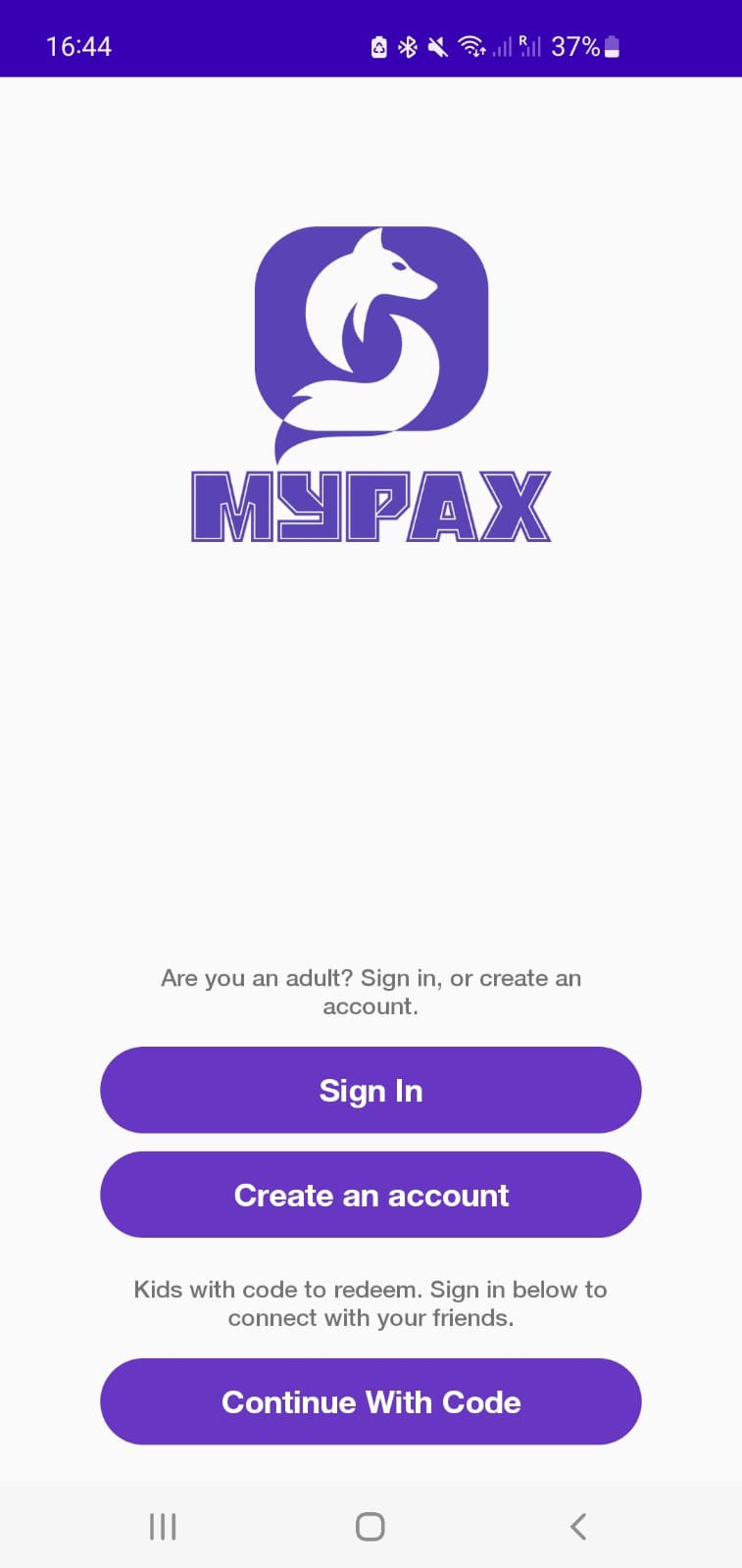742x1568 pixels.
Task: Open the recent apps button
Action: 162,1525
